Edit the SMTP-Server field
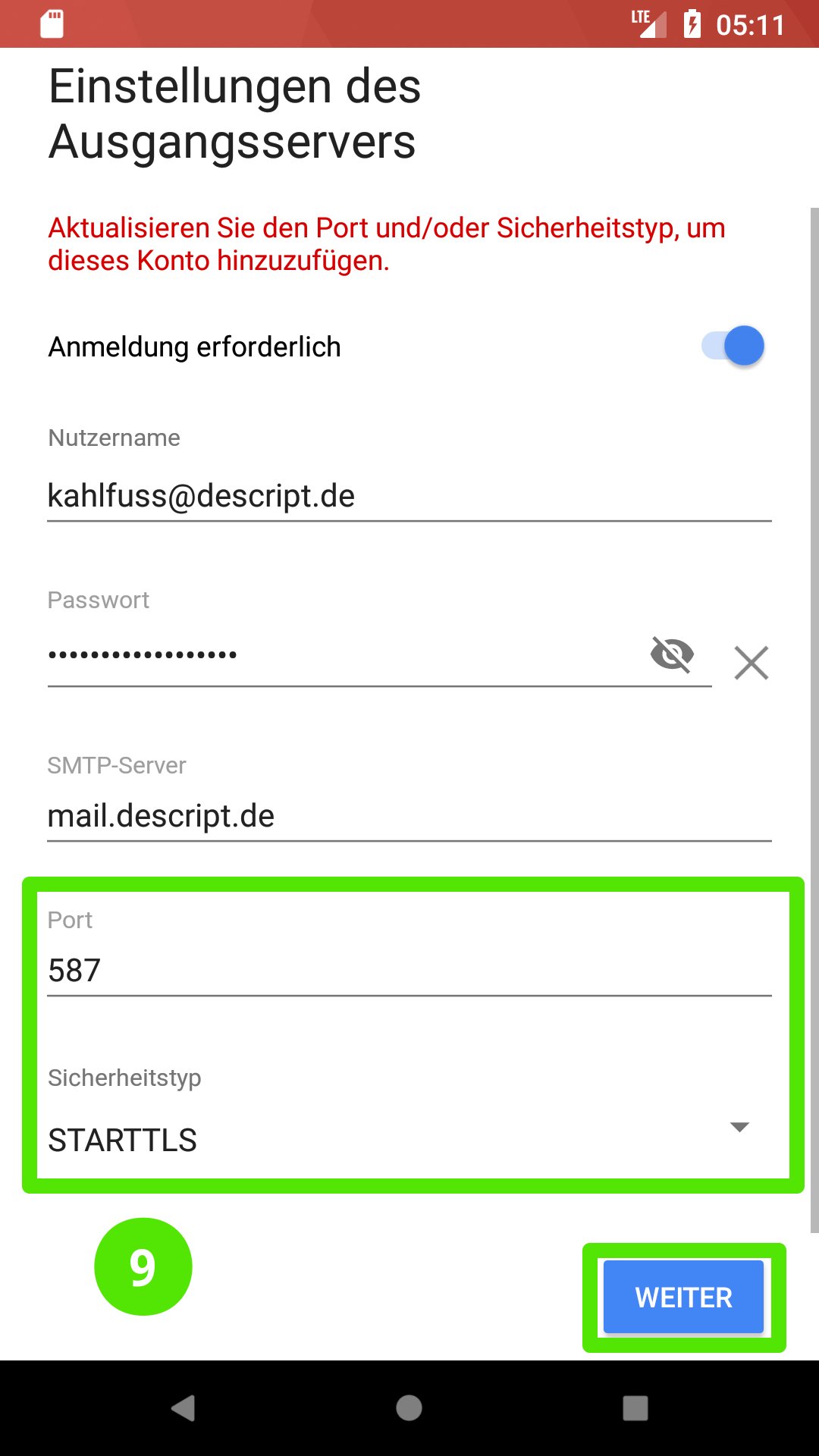The height and width of the screenshot is (1456, 819). (409, 816)
